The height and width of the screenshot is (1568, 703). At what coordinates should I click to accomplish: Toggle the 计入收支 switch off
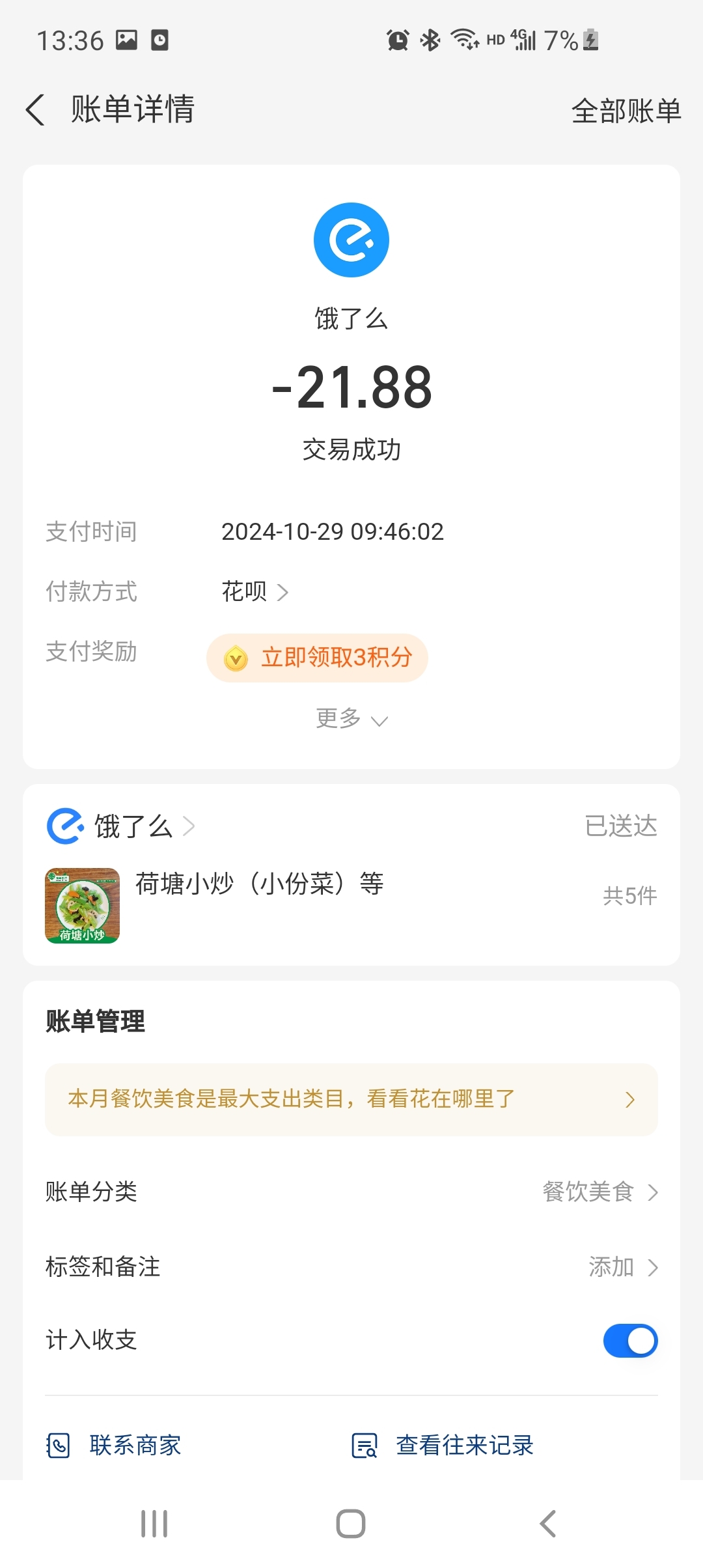(629, 1341)
